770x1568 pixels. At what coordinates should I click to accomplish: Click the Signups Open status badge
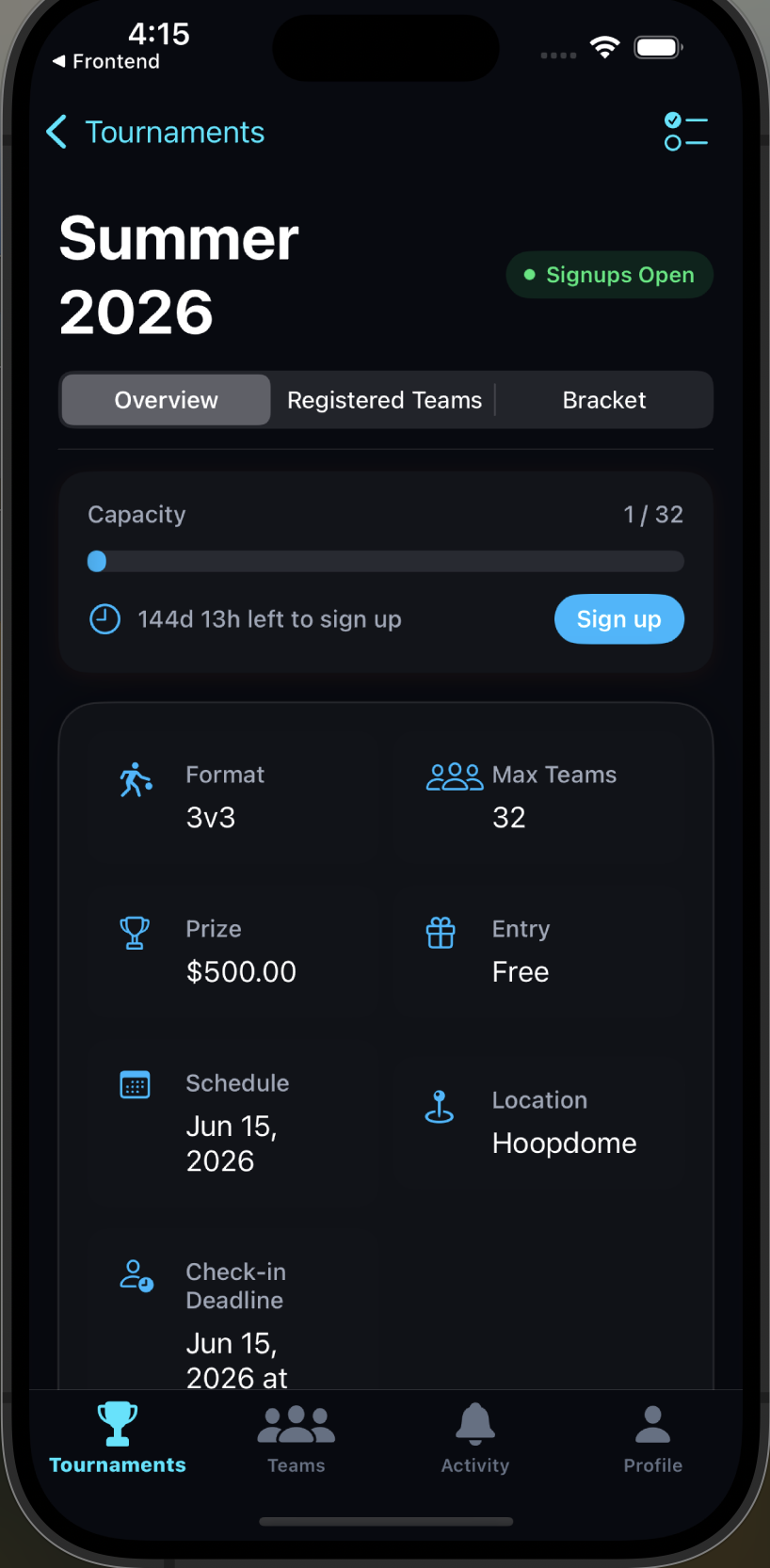click(609, 275)
